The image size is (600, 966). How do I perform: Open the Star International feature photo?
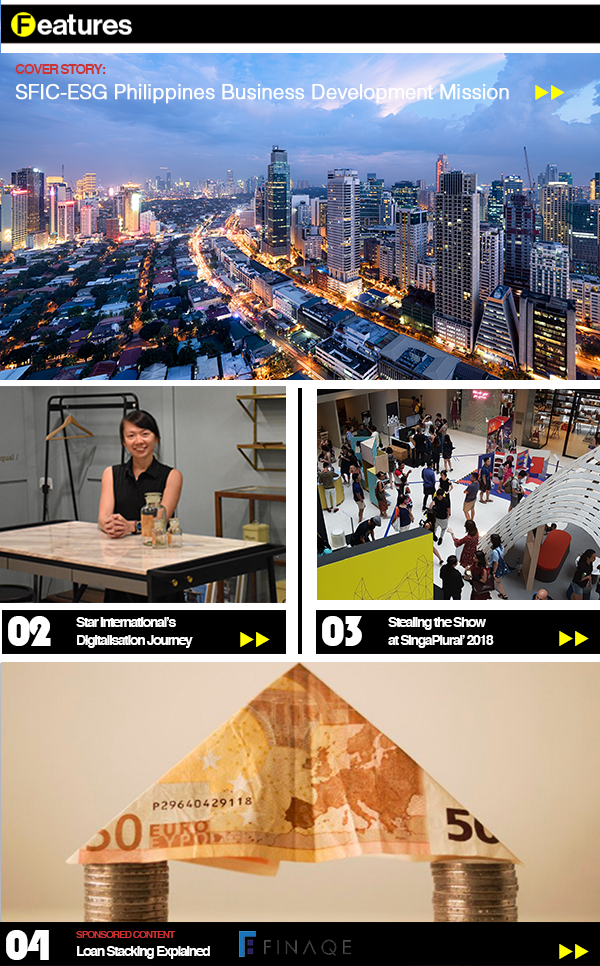tap(143, 495)
